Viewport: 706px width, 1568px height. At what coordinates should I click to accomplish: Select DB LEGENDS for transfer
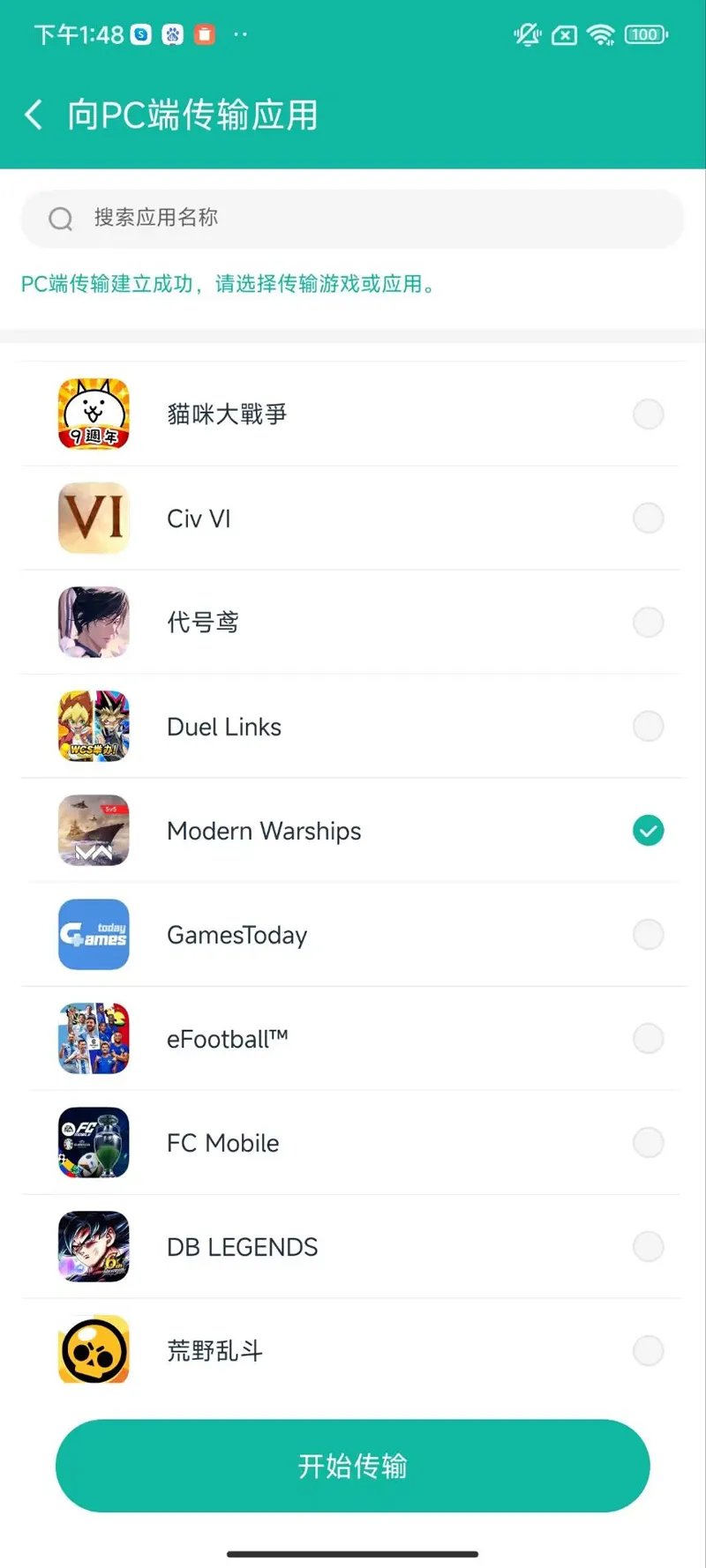pyautogui.click(x=648, y=1246)
